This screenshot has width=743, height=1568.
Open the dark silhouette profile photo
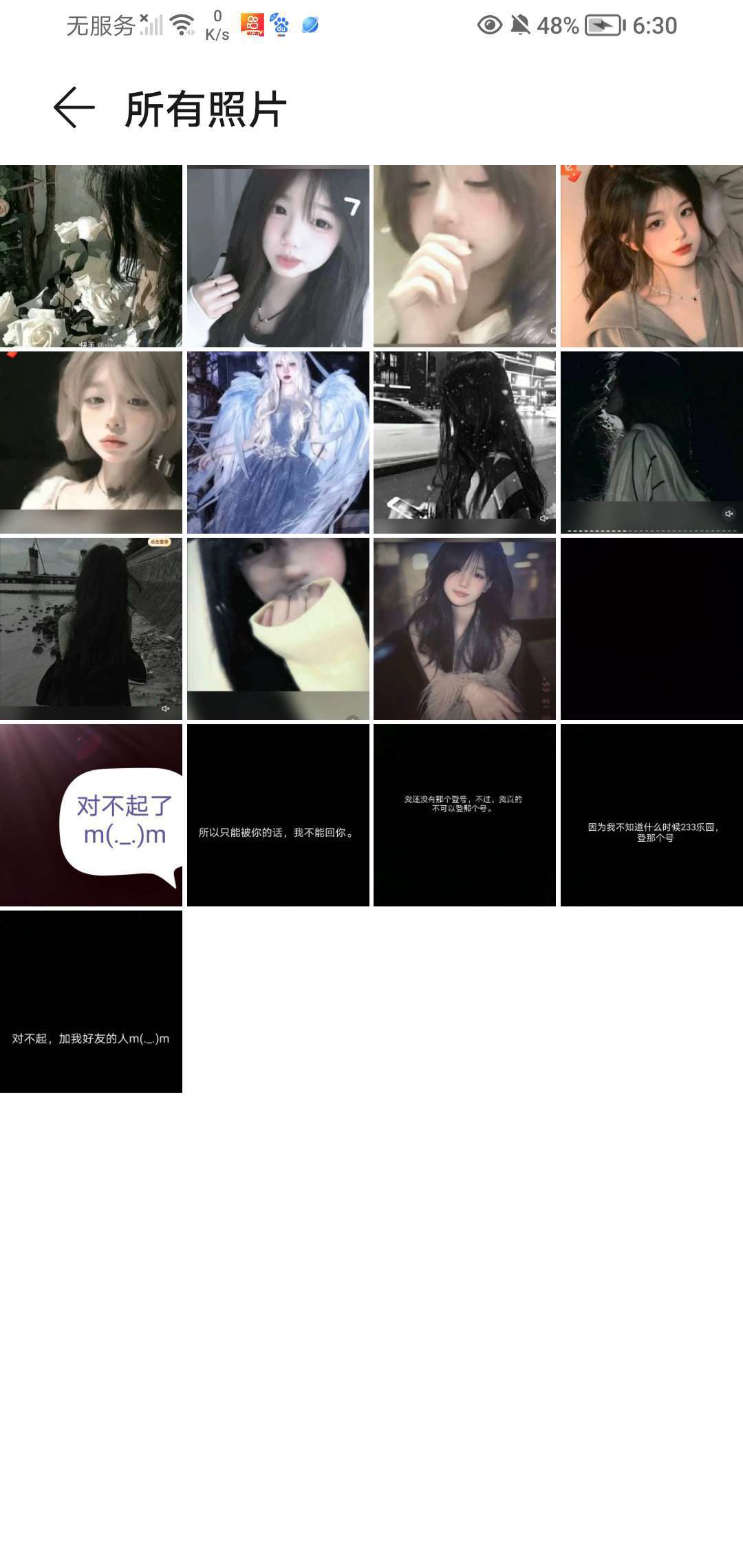(652, 442)
